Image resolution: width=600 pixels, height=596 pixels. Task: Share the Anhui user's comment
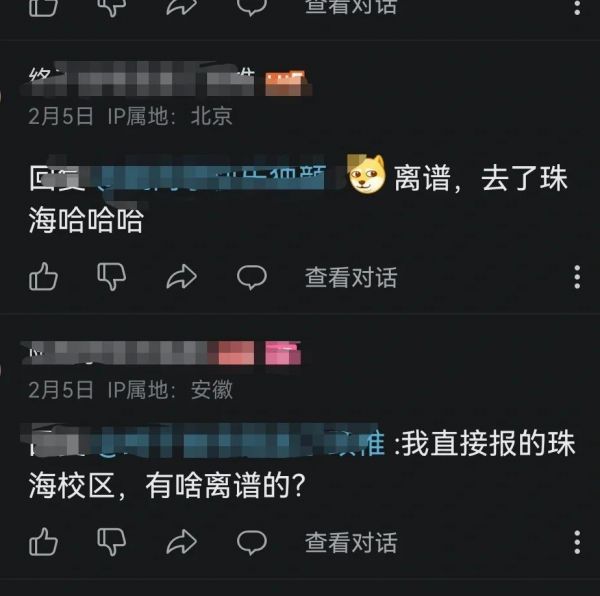tap(181, 542)
